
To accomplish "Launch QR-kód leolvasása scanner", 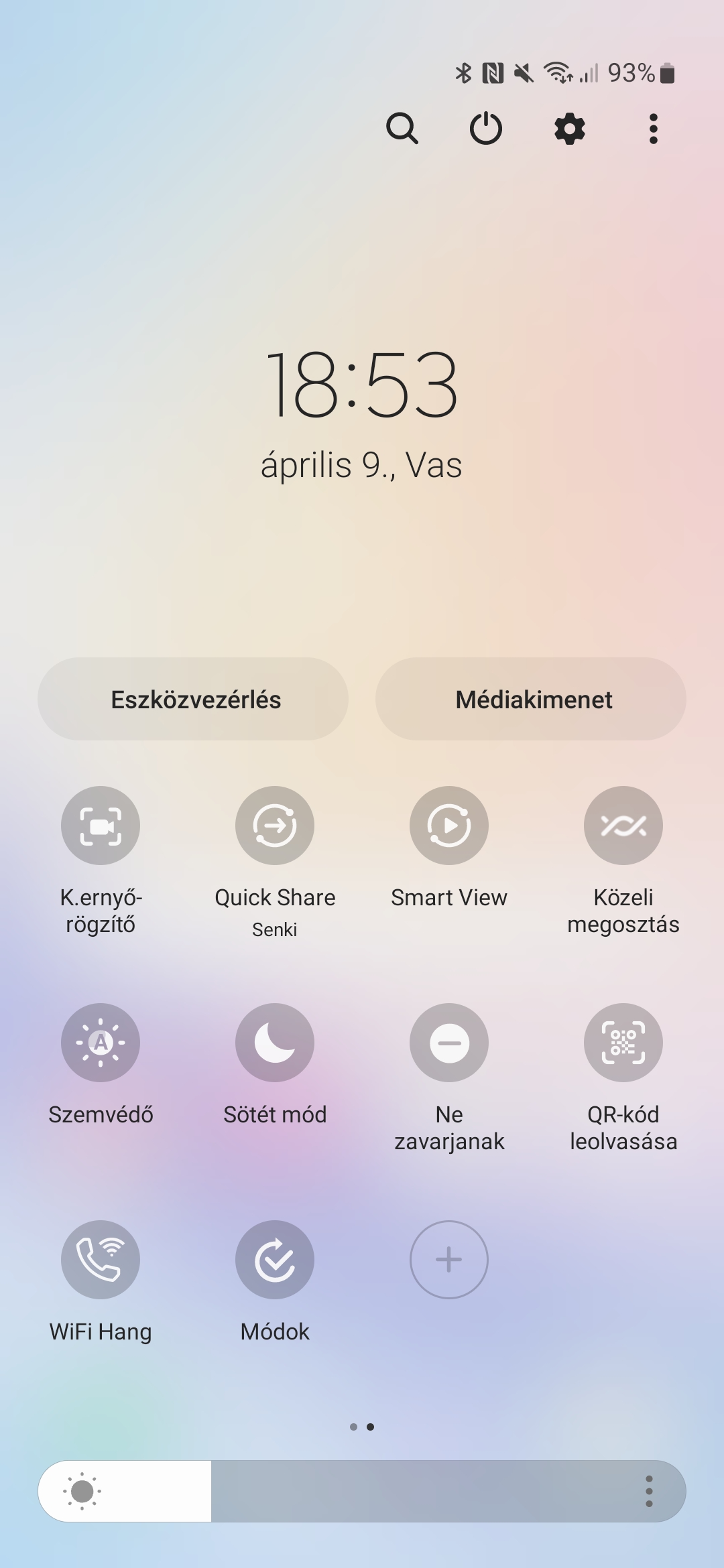I will pos(623,1043).
